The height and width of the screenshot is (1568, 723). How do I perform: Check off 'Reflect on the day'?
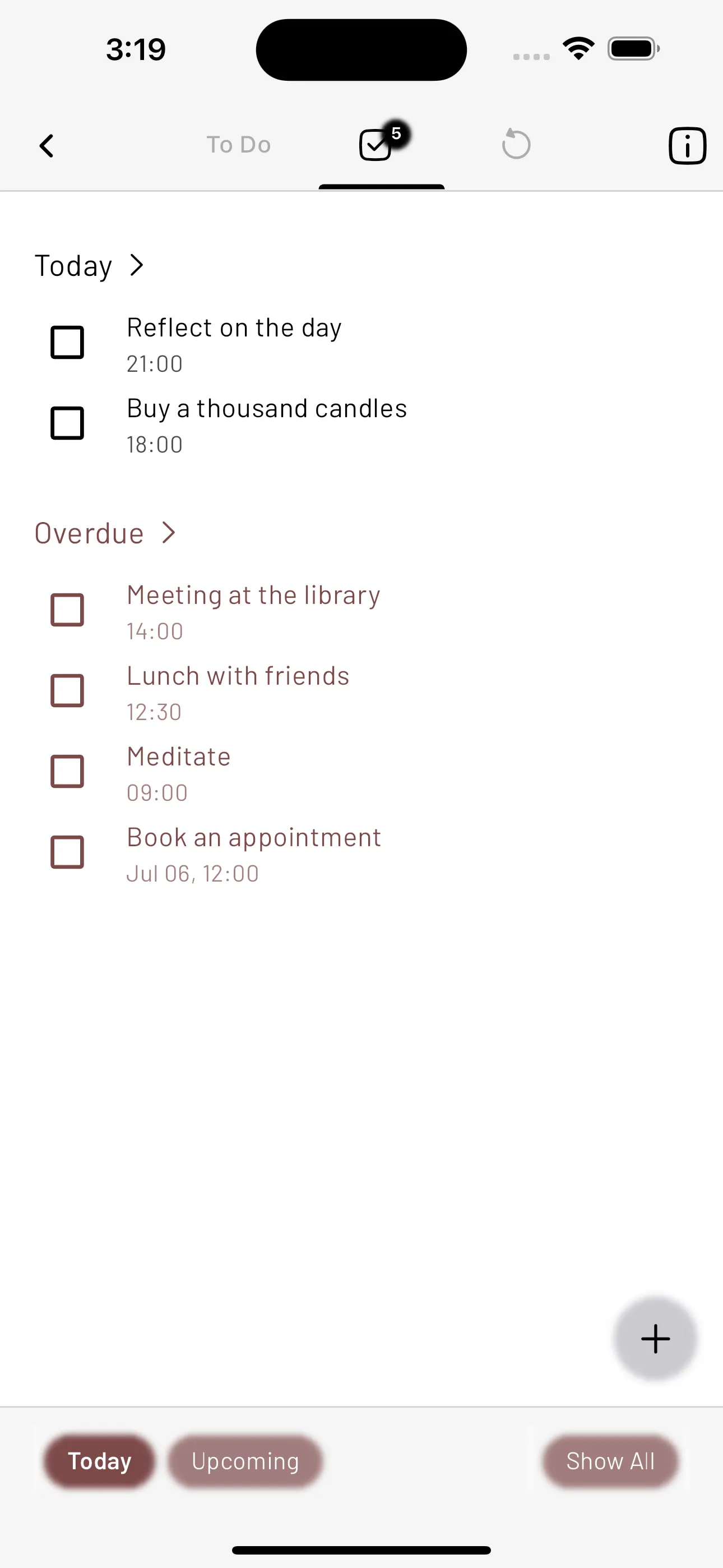67,342
